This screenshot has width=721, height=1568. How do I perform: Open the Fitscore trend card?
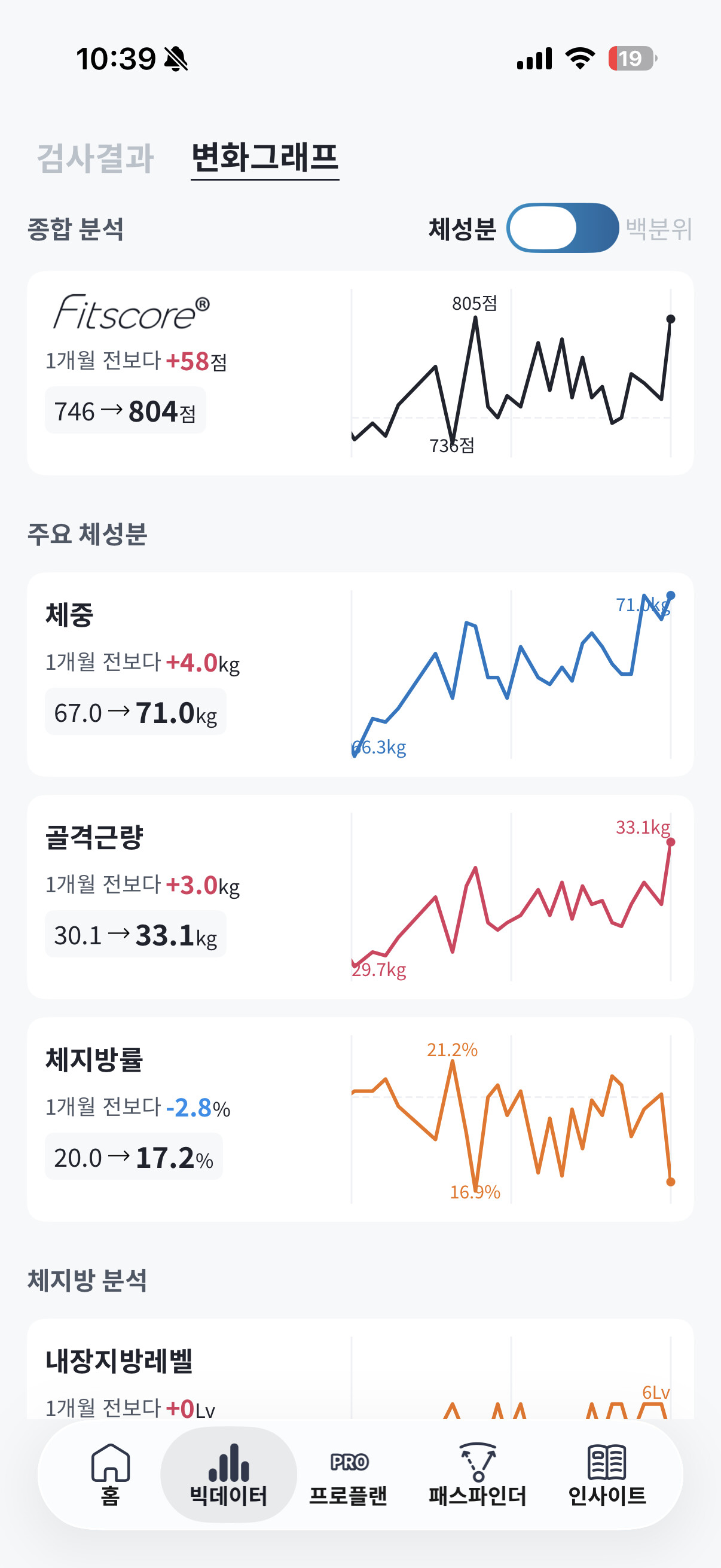coord(360,373)
